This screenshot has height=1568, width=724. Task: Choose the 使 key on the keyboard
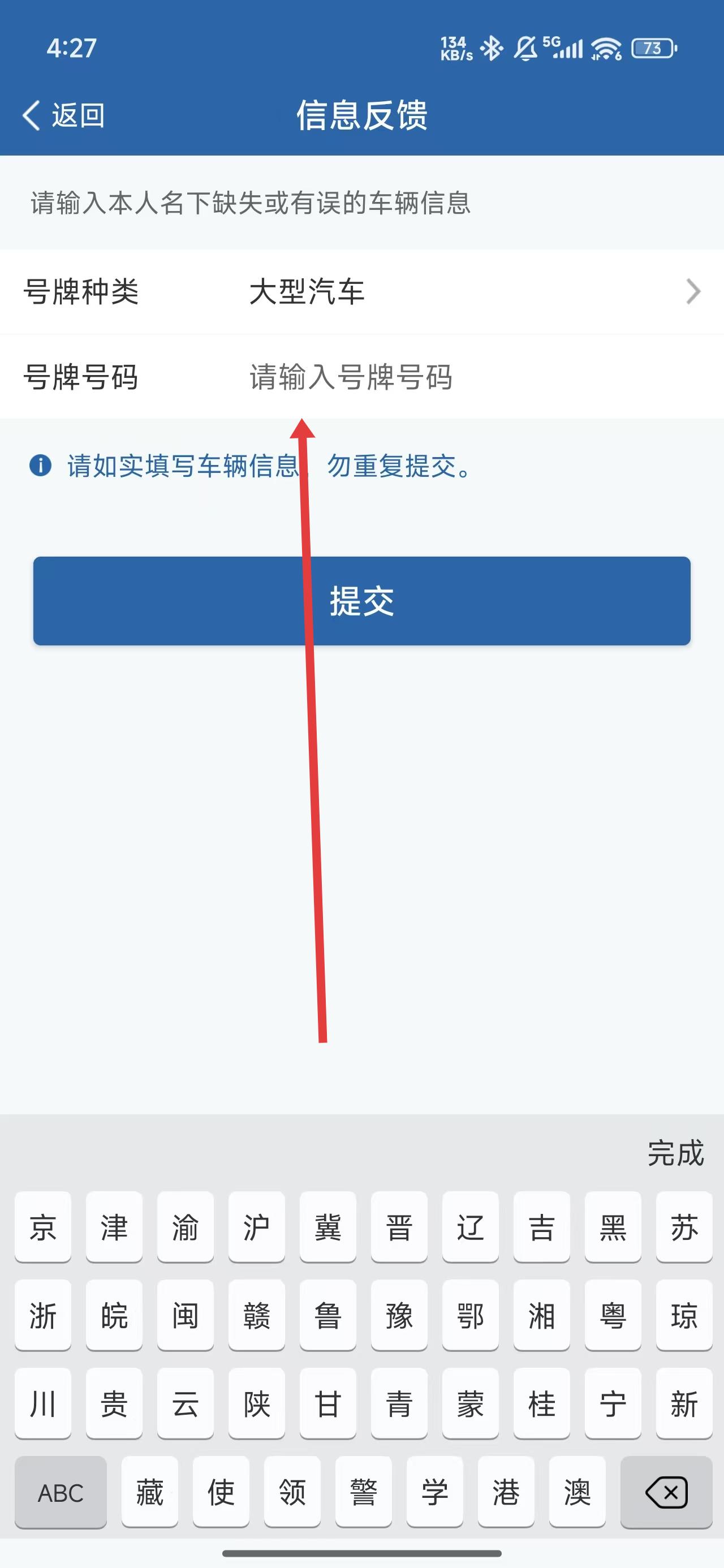pos(221,1492)
